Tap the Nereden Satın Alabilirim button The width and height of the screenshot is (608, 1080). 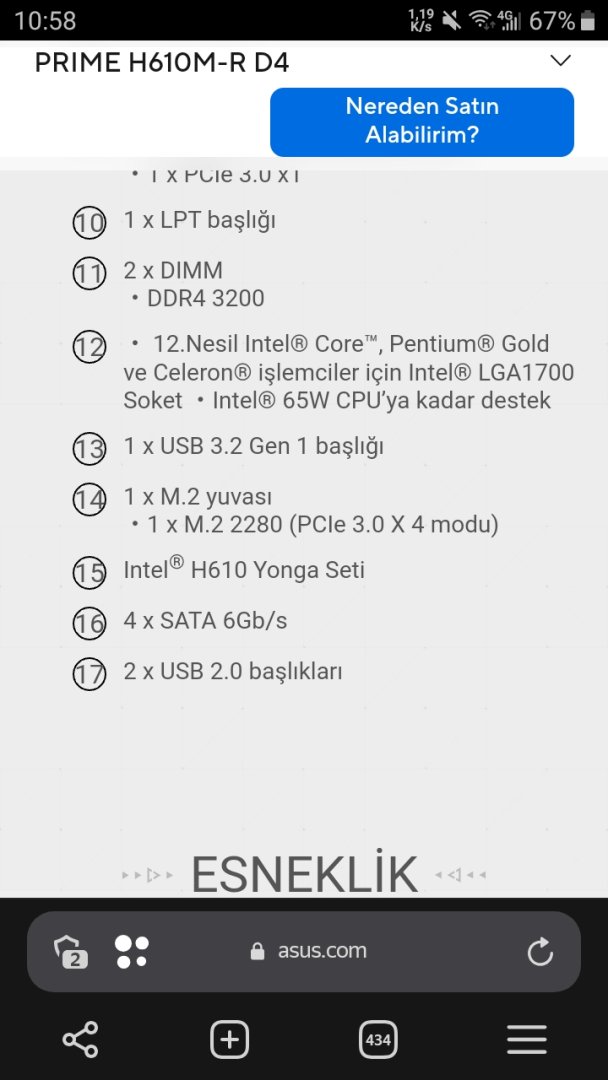point(421,121)
